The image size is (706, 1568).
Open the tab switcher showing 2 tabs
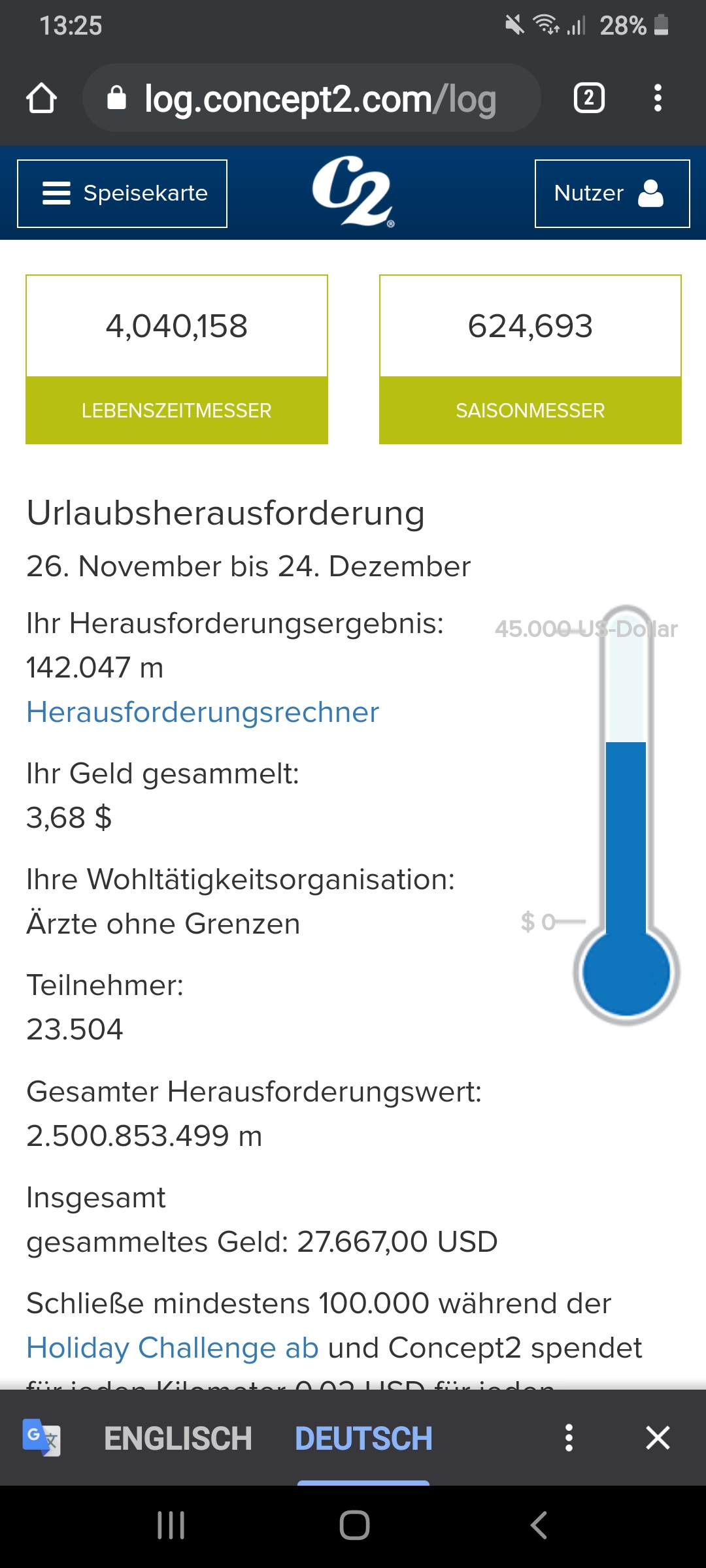coord(588,99)
